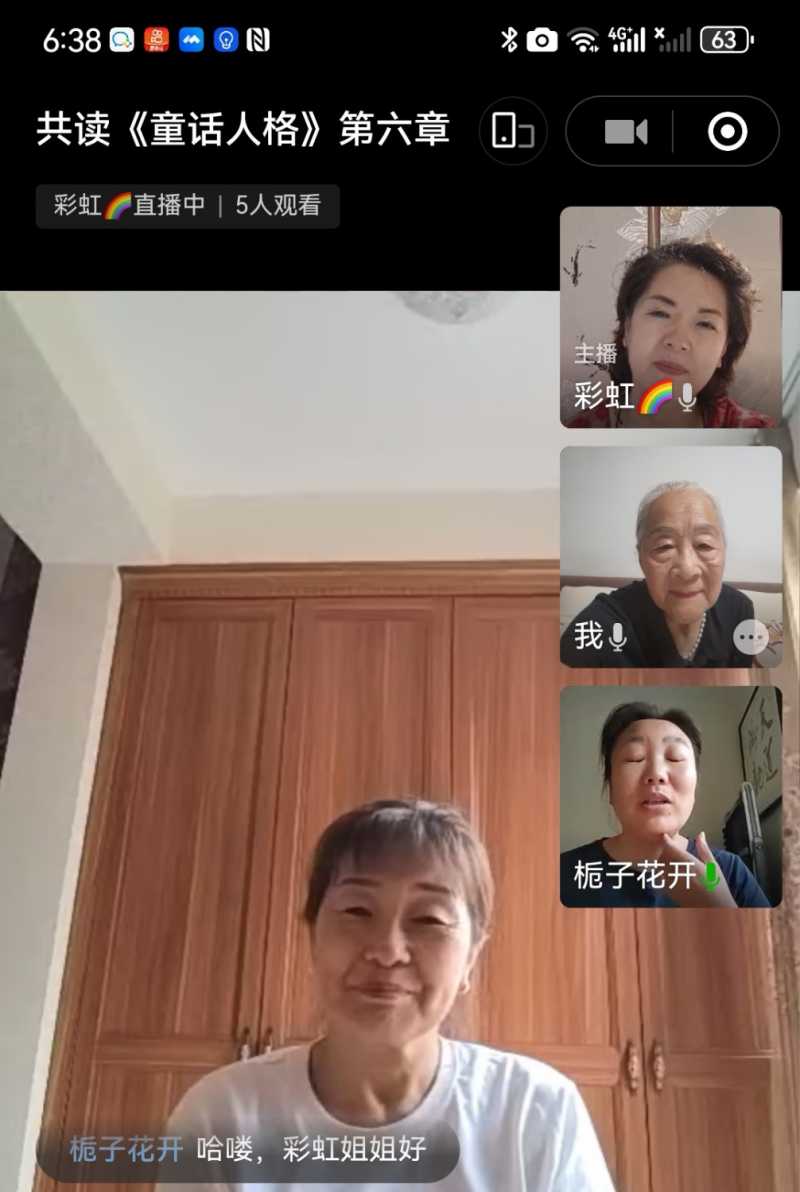Tap the picture-in-picture minimize icon
This screenshot has width=800, height=1192.
[x=512, y=131]
